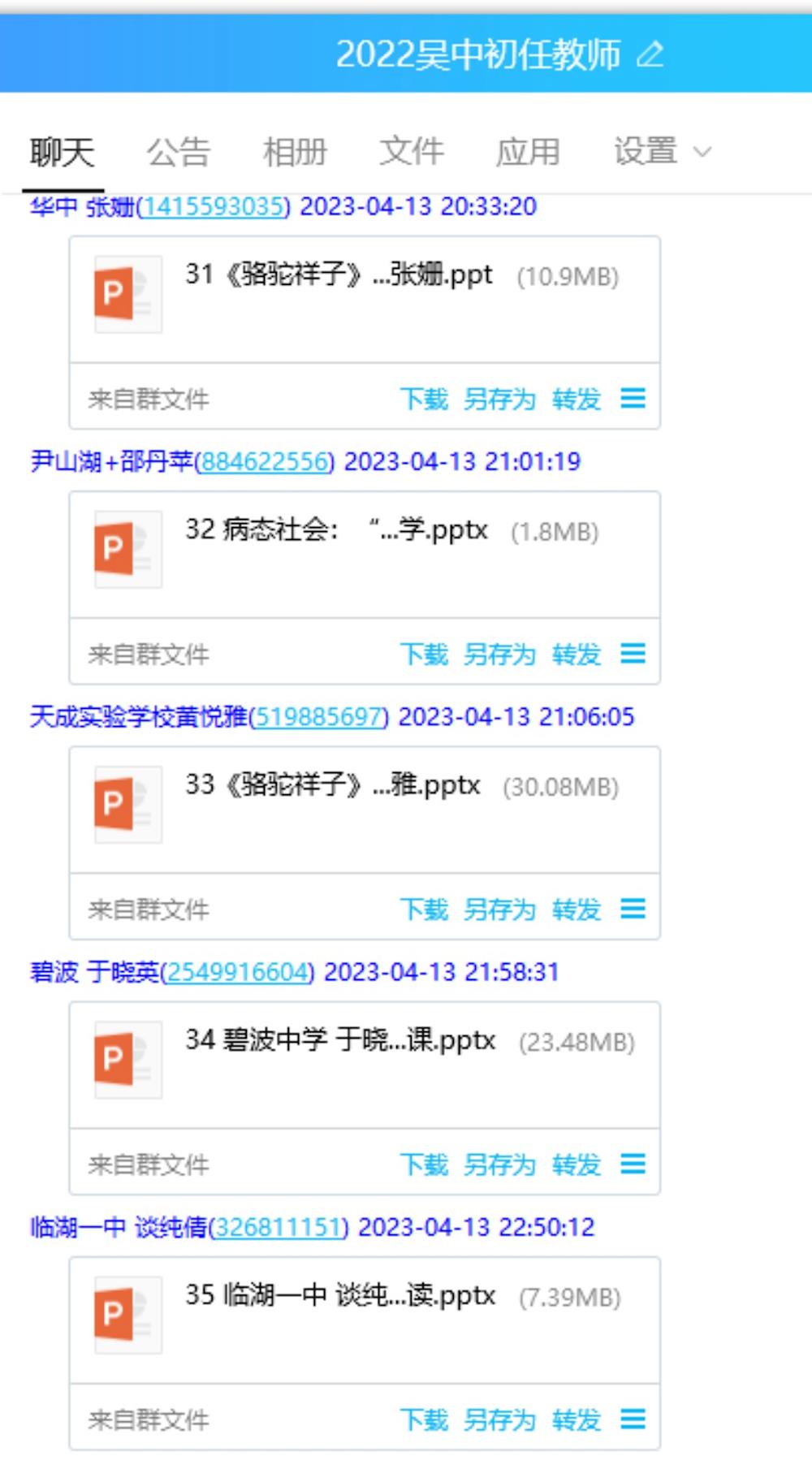The image size is (812, 1469).
Task: Open the QQ number link 1415593035
Action: (213, 207)
